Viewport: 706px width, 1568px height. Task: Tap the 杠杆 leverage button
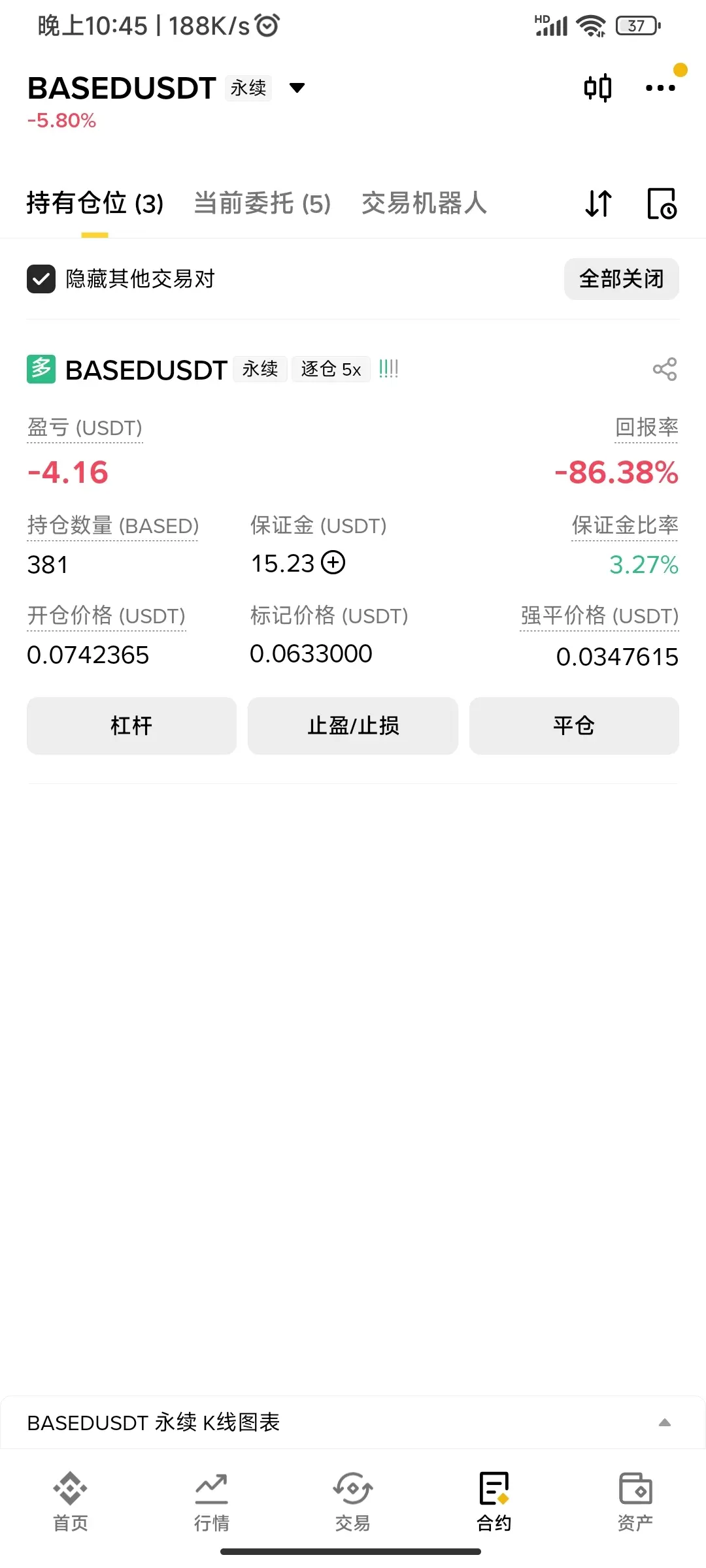[x=131, y=725]
